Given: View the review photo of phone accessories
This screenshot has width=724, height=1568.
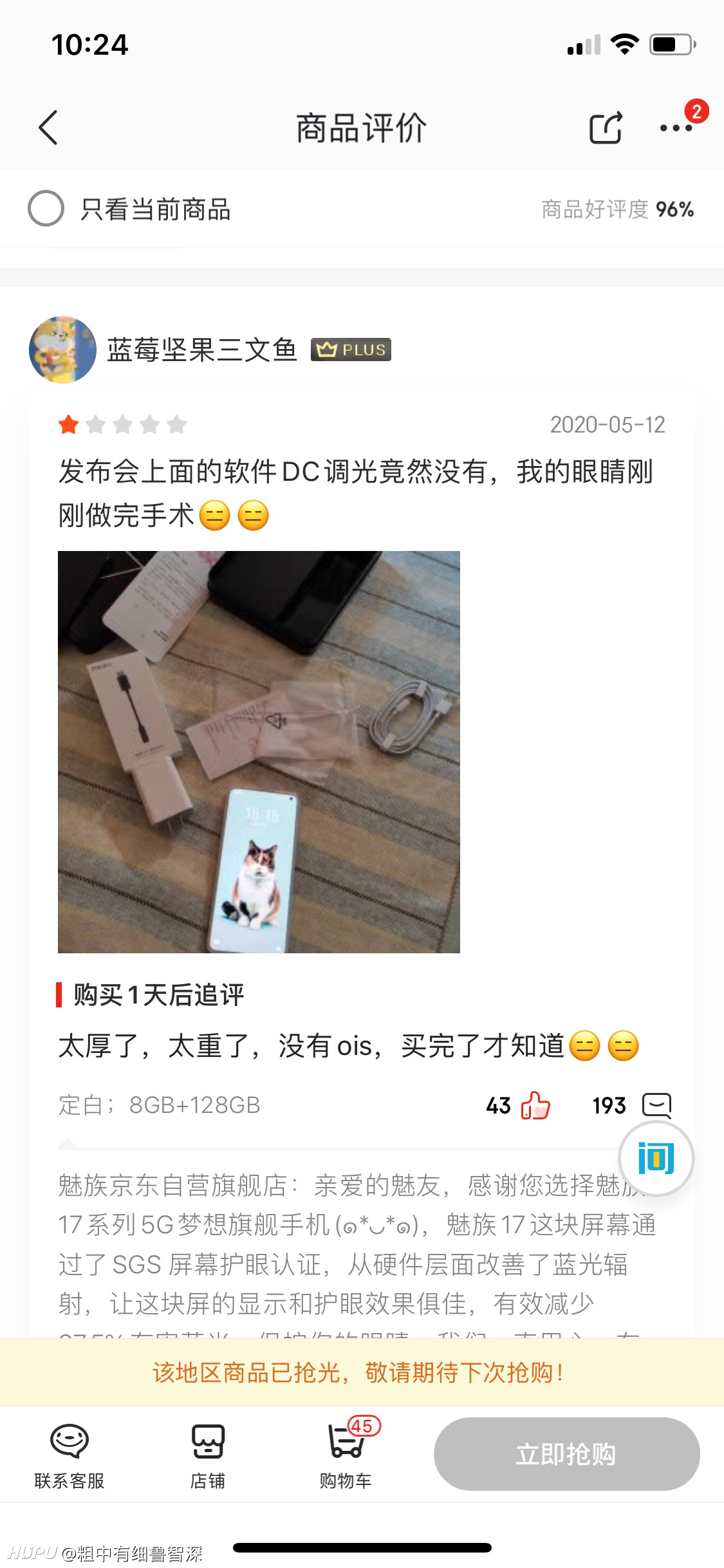Looking at the screenshot, I should pos(259,752).
